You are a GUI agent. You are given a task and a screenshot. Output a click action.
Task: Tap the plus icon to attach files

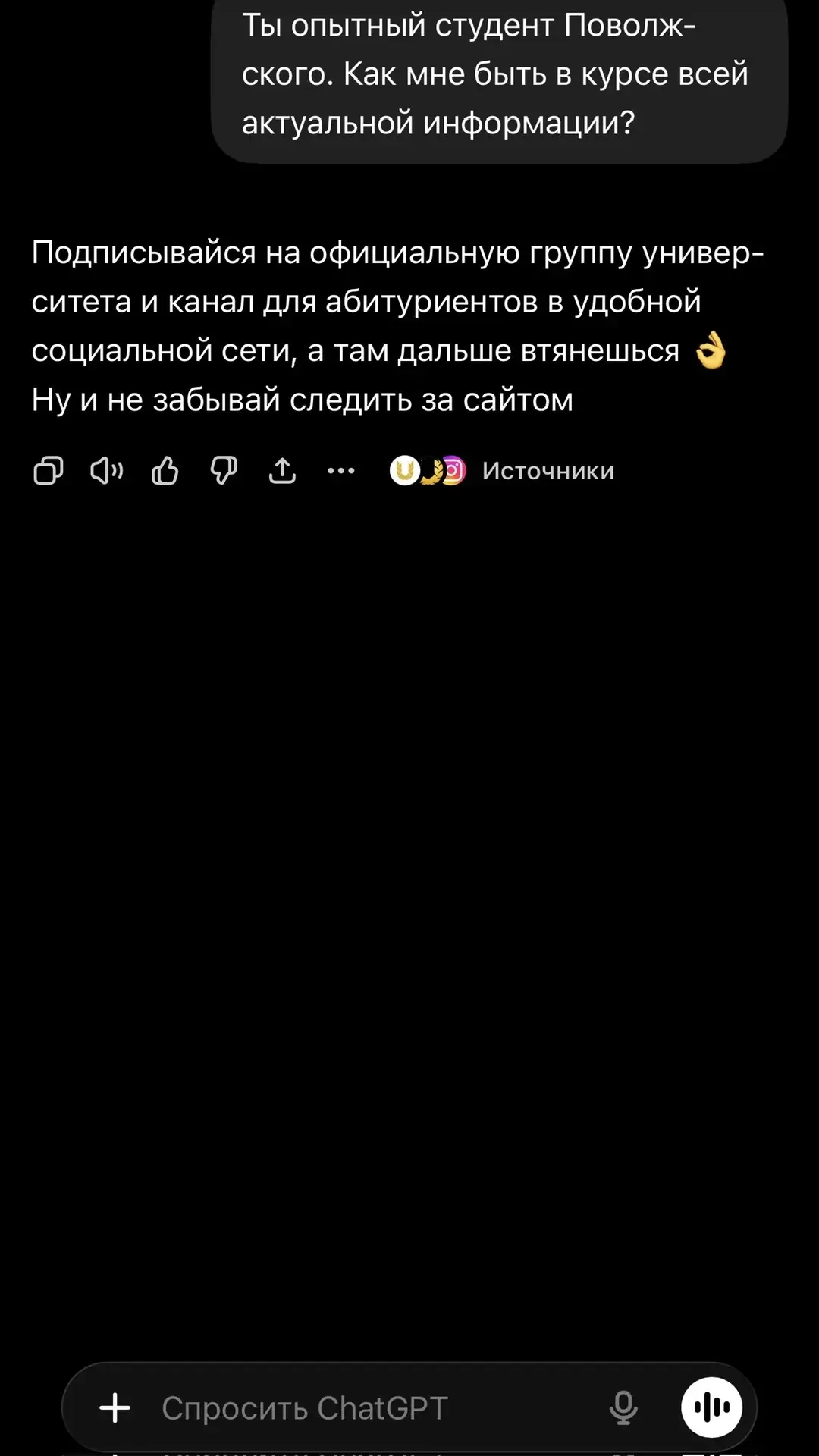[115, 1408]
